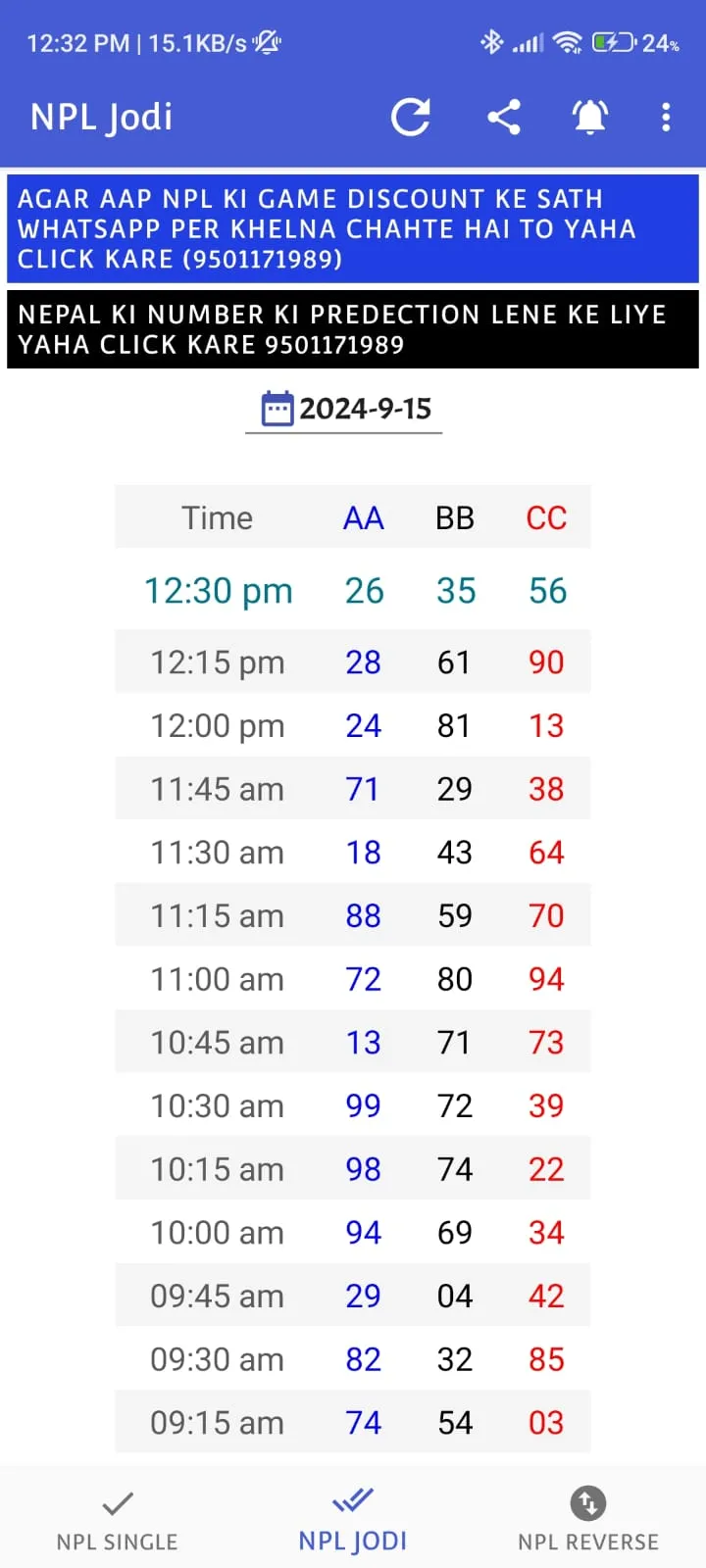
Task: Switch to the NPL Reverse tab
Action: [588, 1520]
